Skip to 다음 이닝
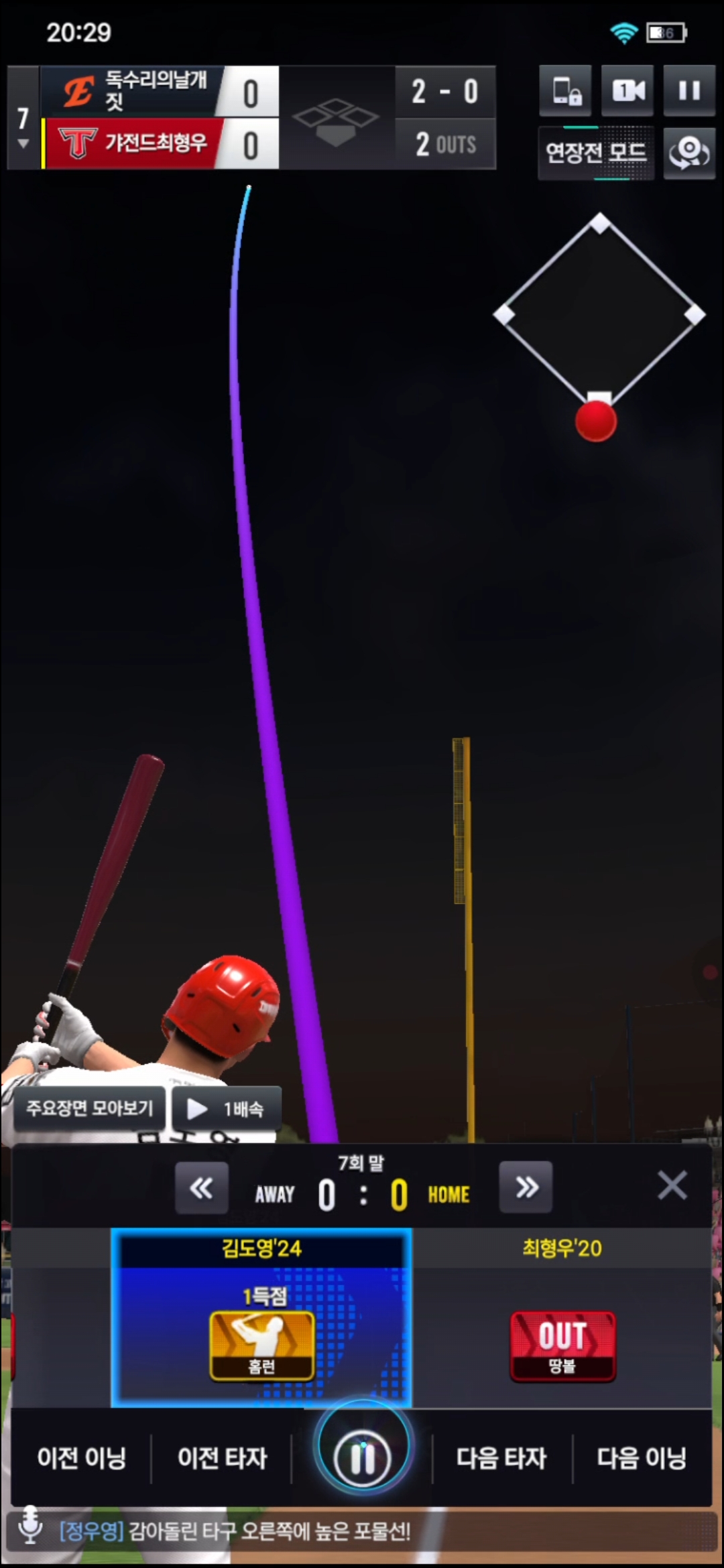The image size is (724, 1568). coord(642,1458)
